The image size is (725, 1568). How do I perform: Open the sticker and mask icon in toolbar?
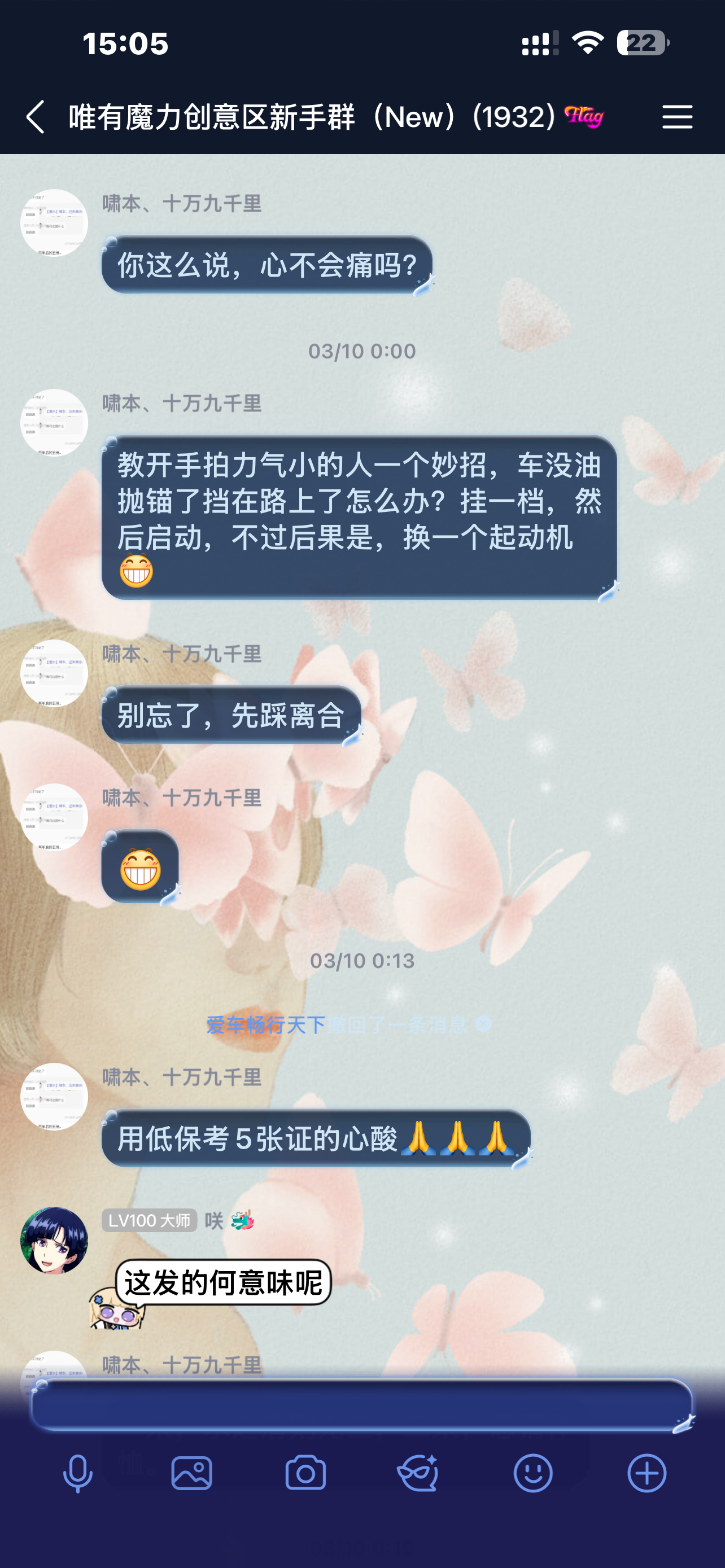[418, 1474]
